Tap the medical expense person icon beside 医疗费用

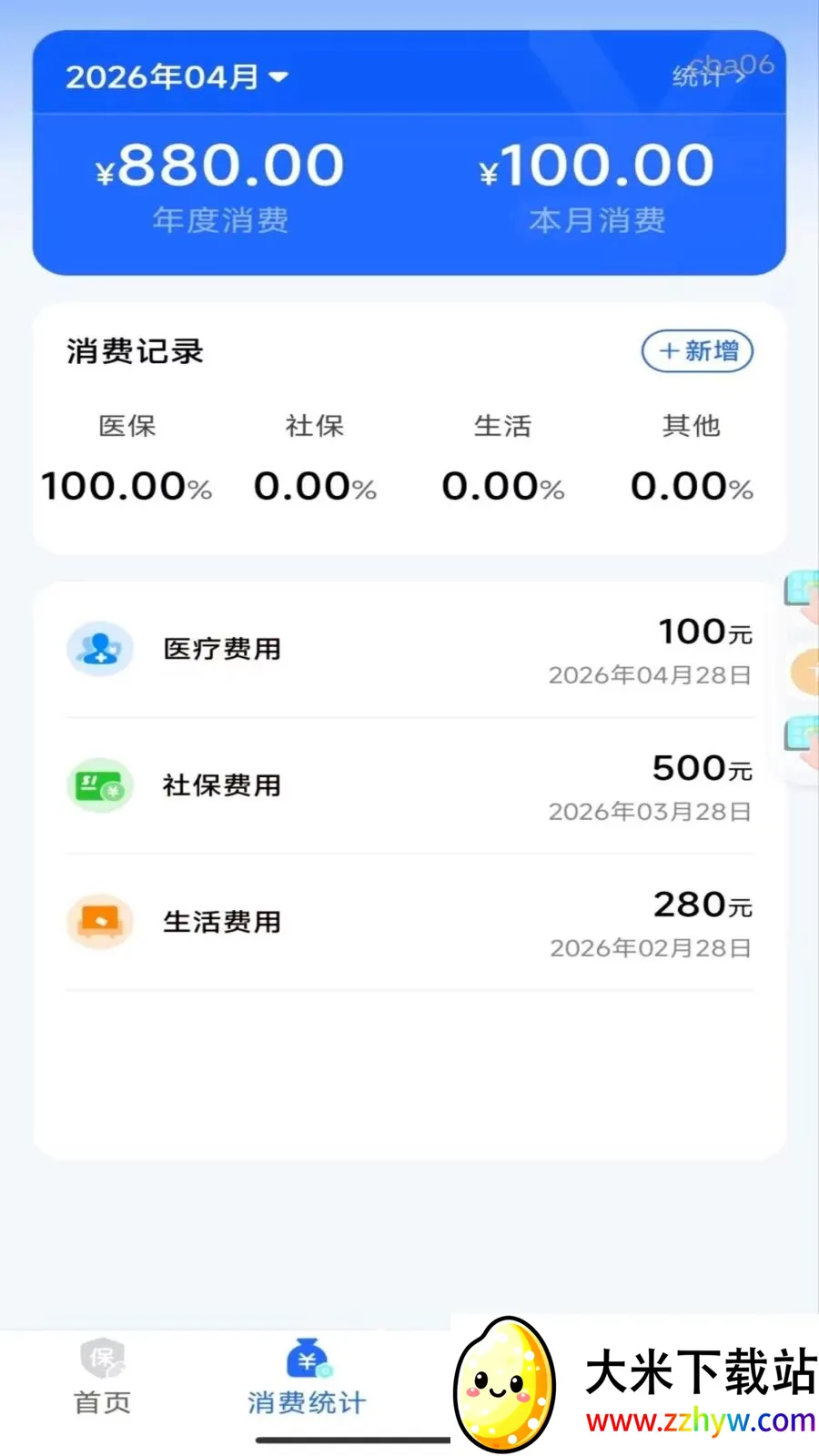(x=100, y=649)
